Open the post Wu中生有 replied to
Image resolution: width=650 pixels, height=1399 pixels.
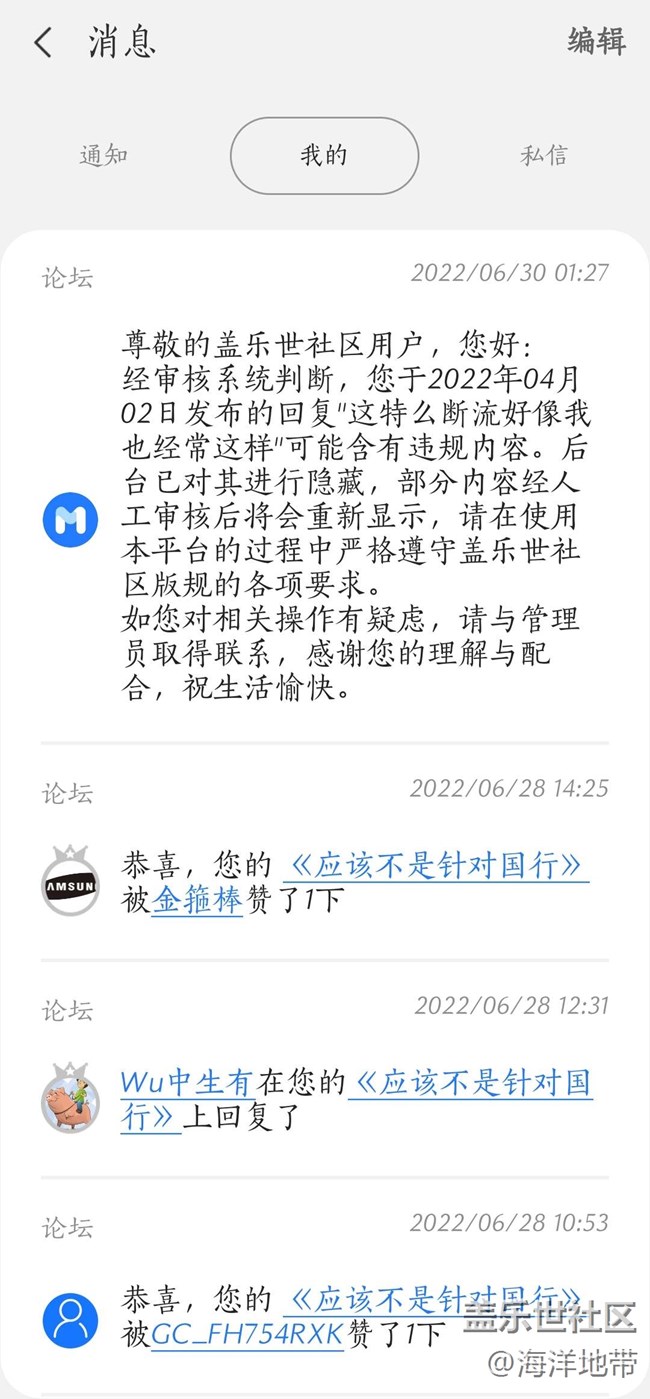point(470,1083)
